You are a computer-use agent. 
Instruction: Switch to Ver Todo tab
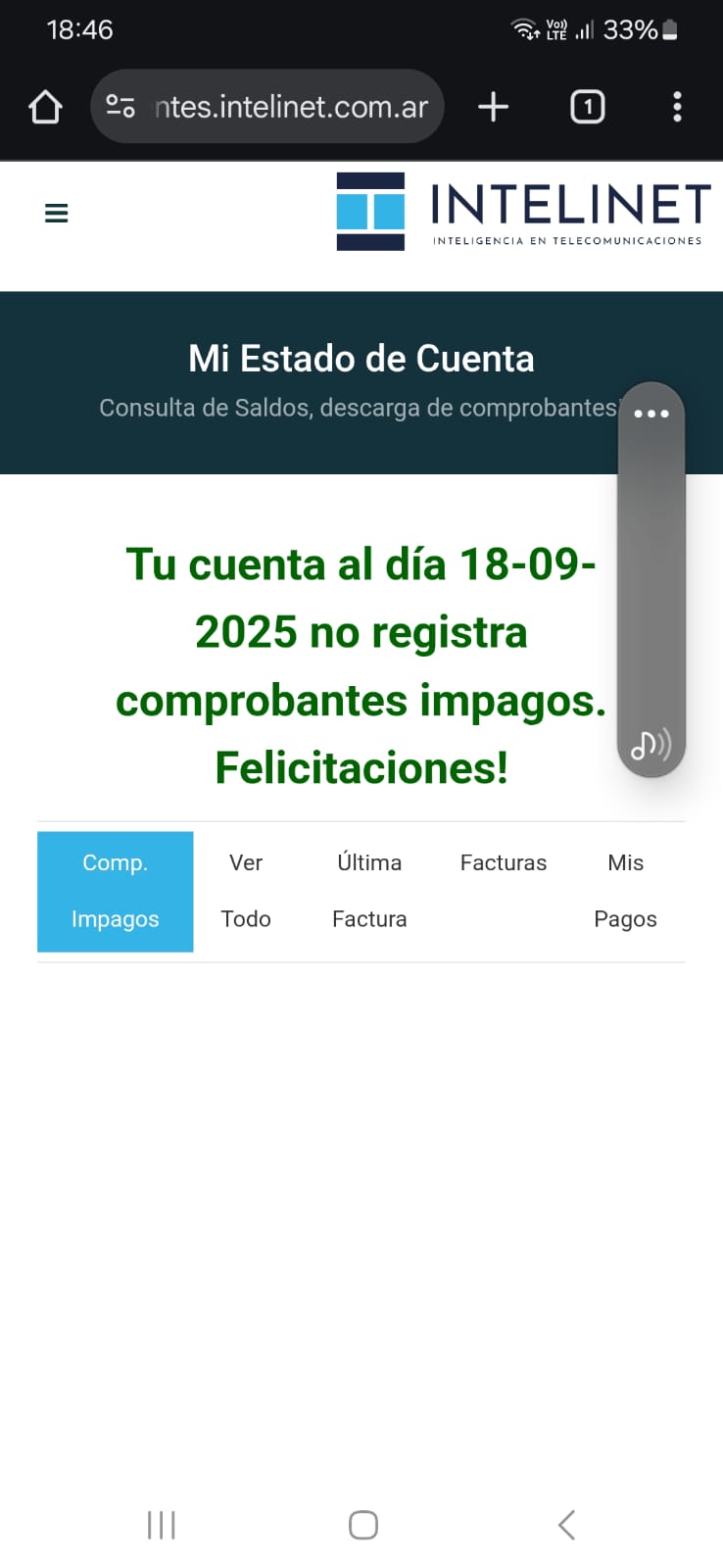(x=246, y=891)
